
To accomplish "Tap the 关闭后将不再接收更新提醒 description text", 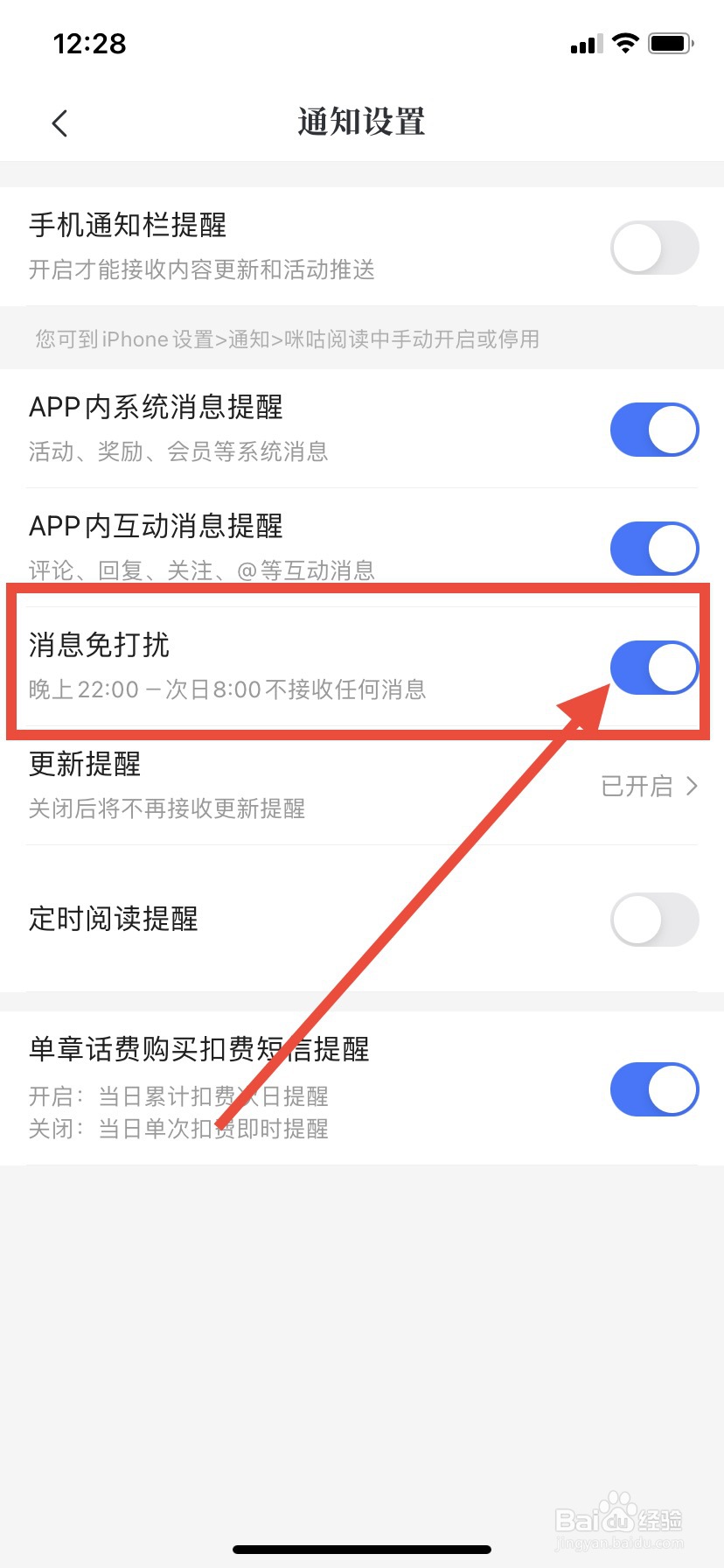I will click(165, 809).
